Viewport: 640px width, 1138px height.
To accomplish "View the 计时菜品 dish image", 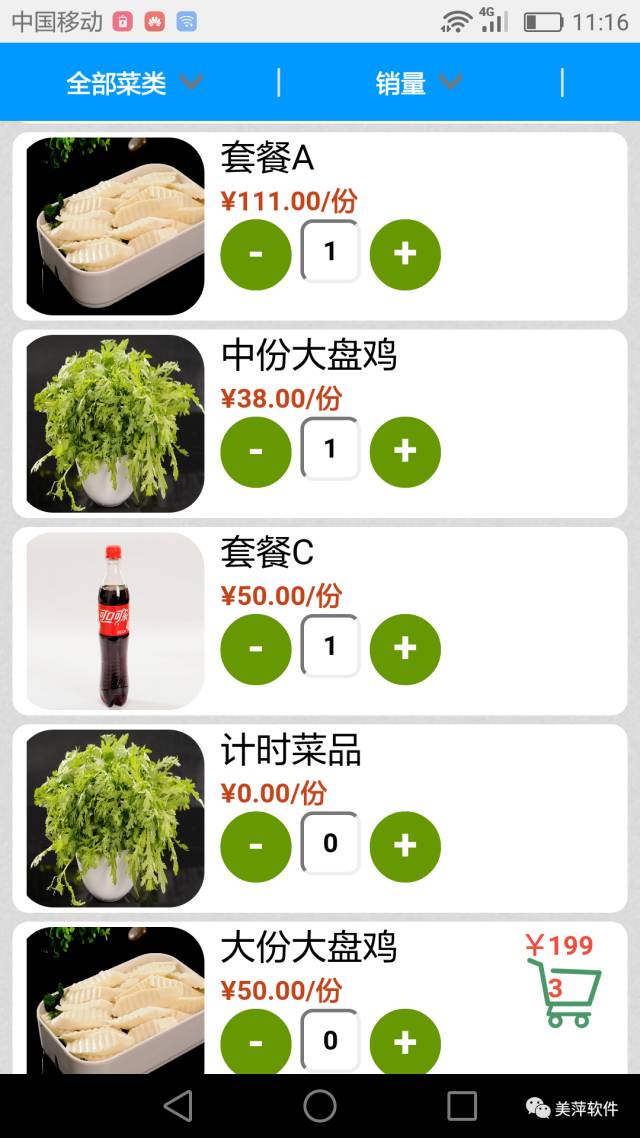I will point(115,818).
